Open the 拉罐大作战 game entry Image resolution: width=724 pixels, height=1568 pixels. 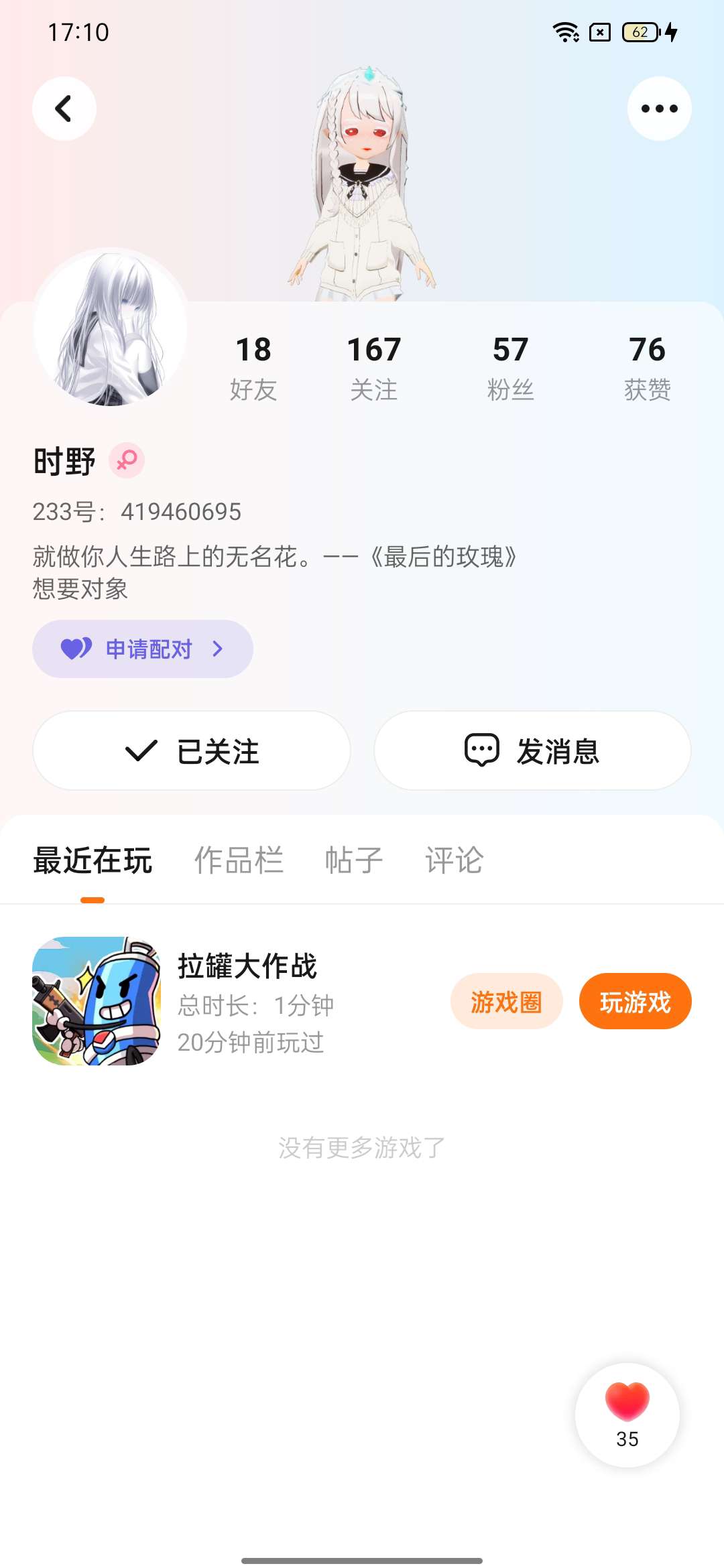247,967
